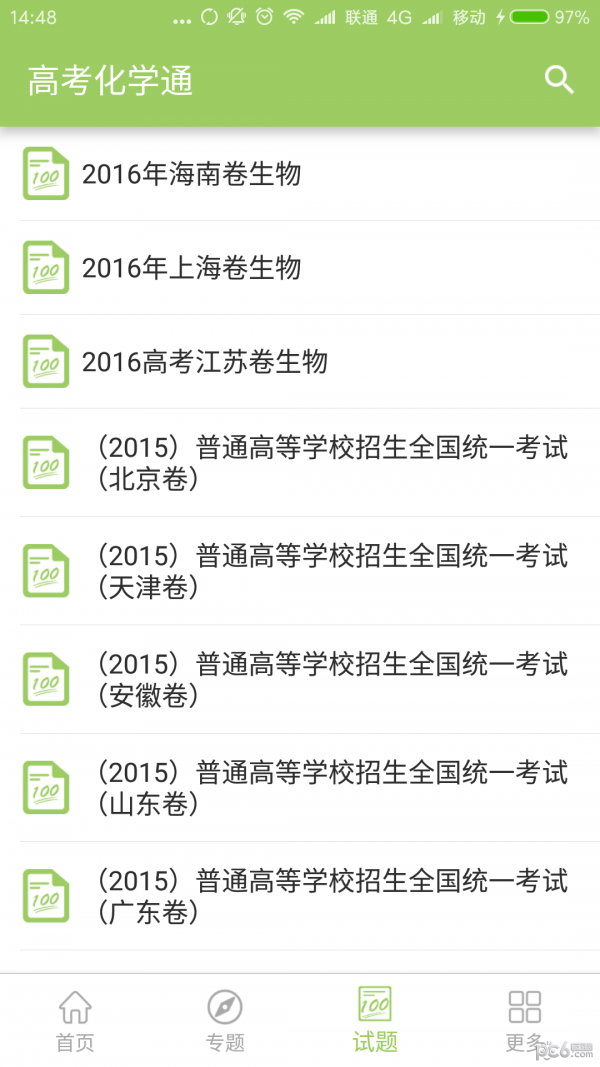
Task: Go to the 专题 tab
Action: point(225,1020)
